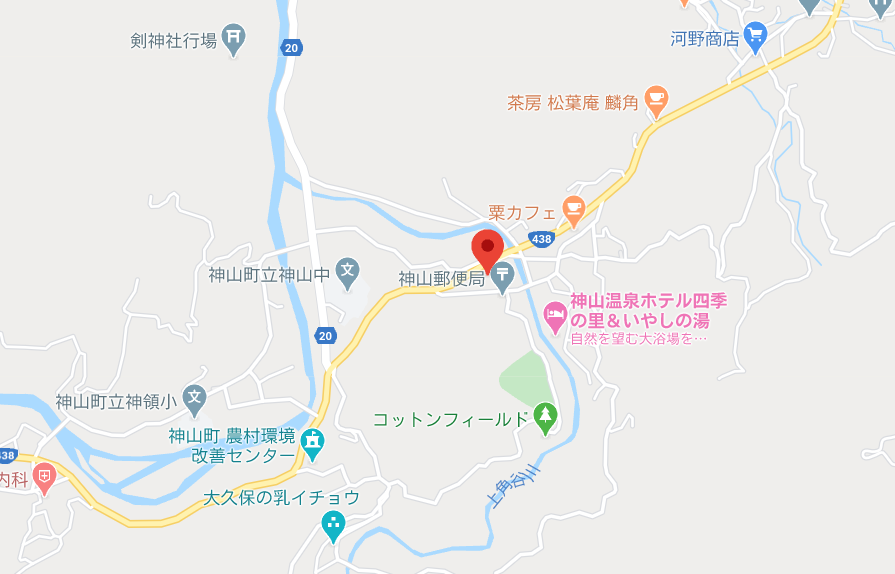
Task: Open the 茶房 松葉庵 麟角 cafe marker
Action: (656, 100)
